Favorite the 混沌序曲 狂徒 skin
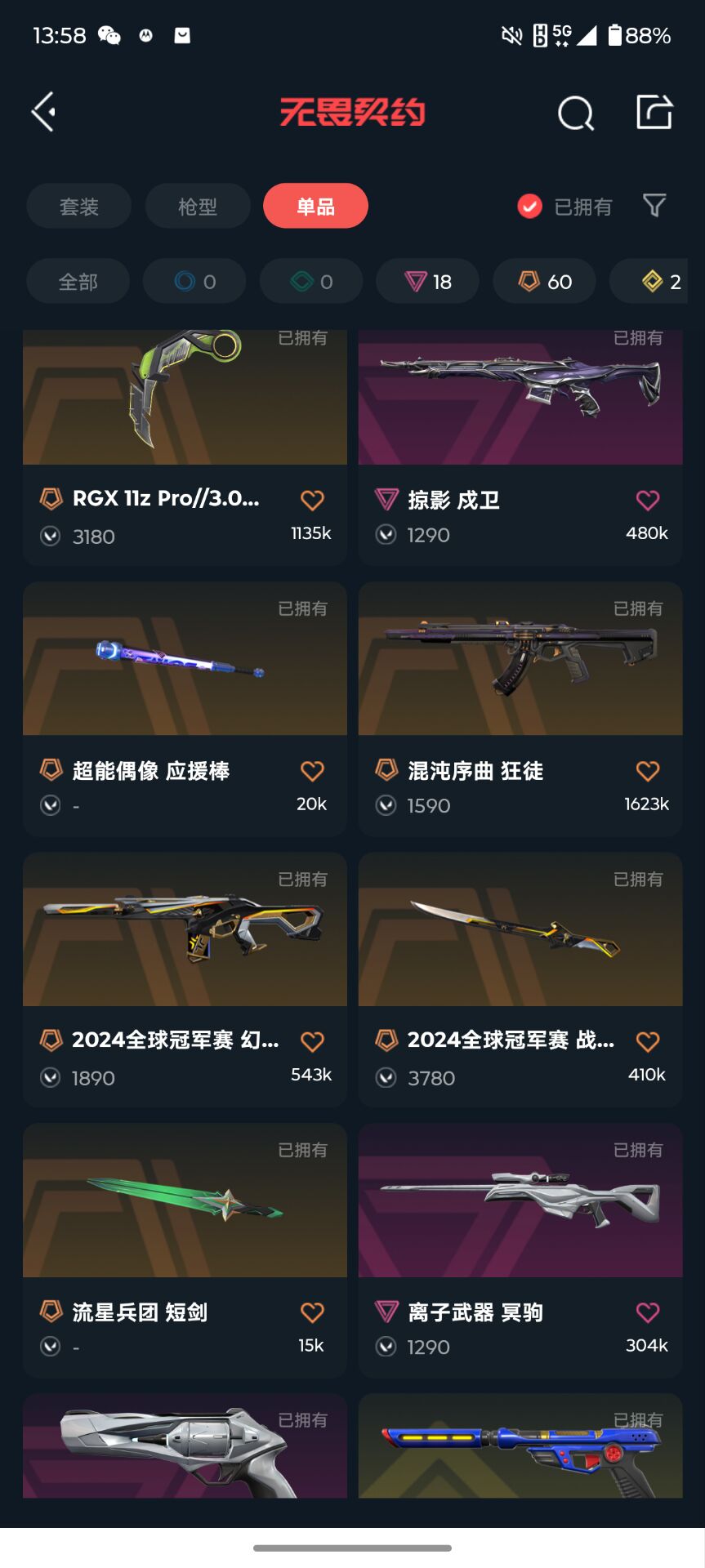Screen dimensions: 705x1568 coord(647,771)
